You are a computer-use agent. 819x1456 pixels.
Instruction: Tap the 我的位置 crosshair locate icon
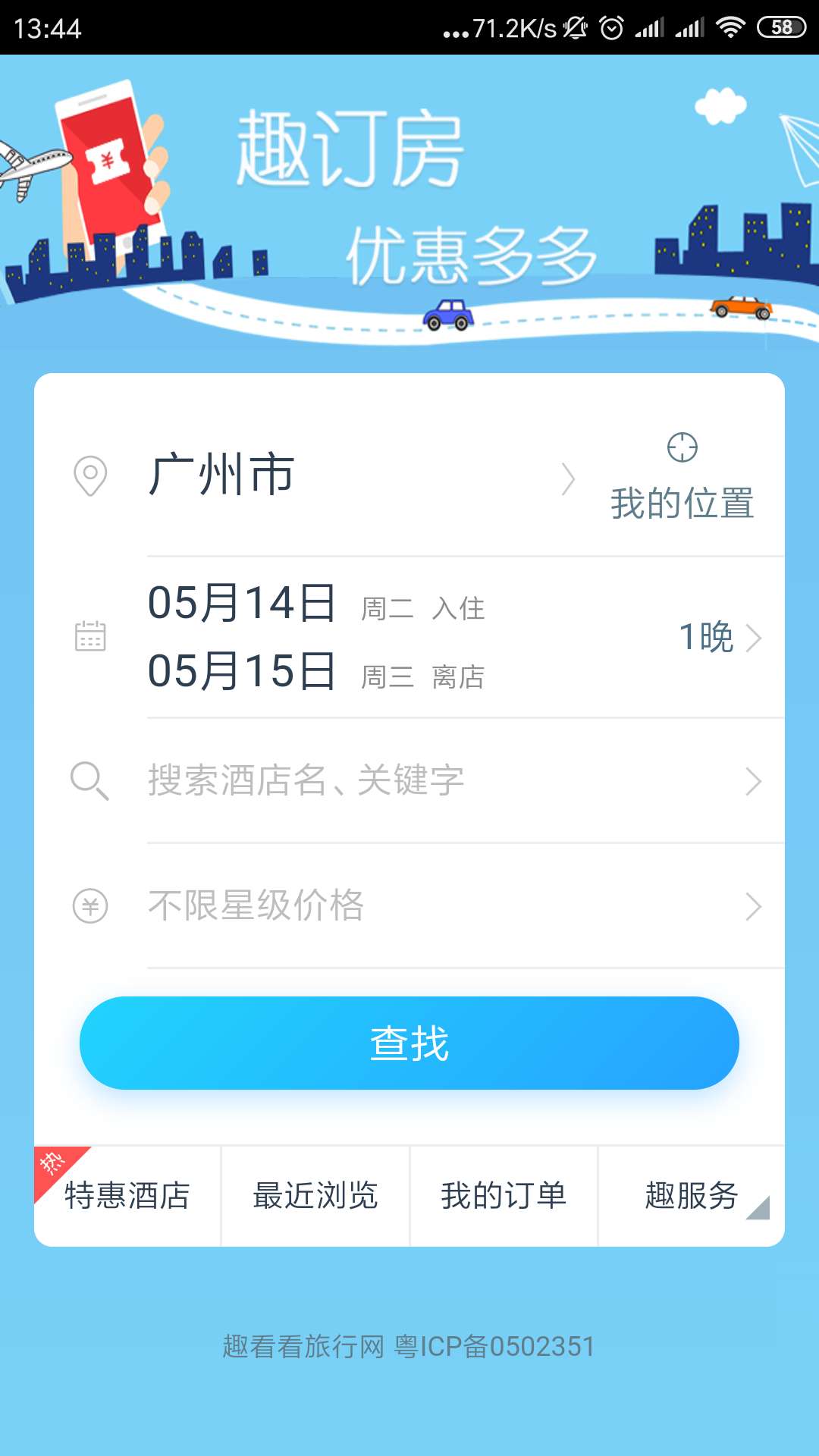point(683,449)
